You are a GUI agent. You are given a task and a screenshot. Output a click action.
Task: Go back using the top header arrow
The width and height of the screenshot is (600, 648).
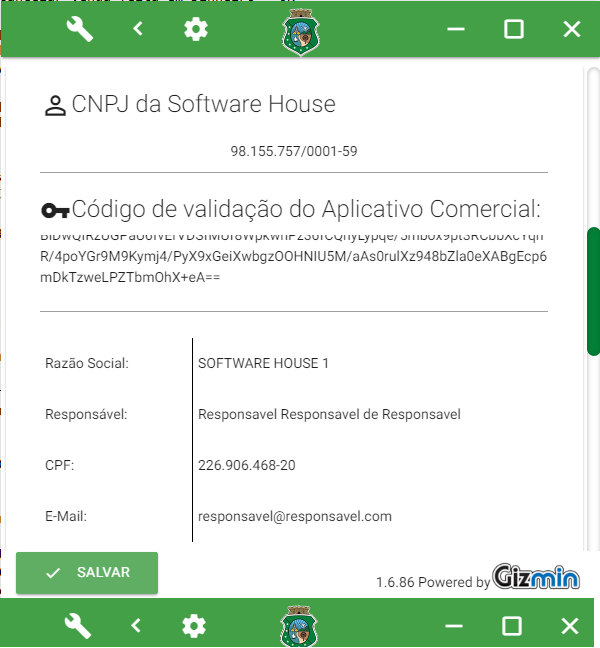coord(138,29)
